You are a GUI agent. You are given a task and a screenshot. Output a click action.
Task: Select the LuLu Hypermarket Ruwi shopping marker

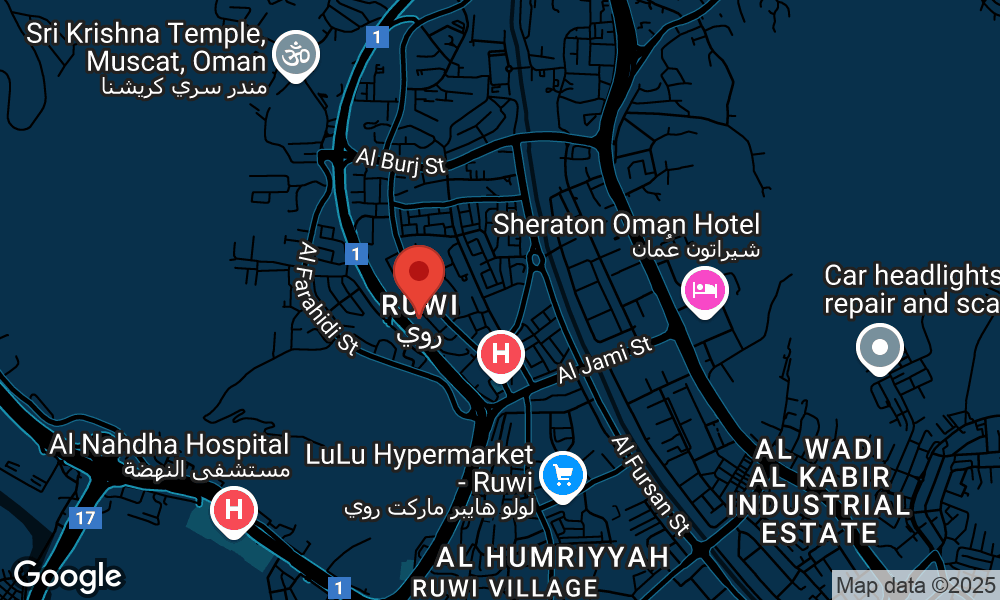pos(563,473)
